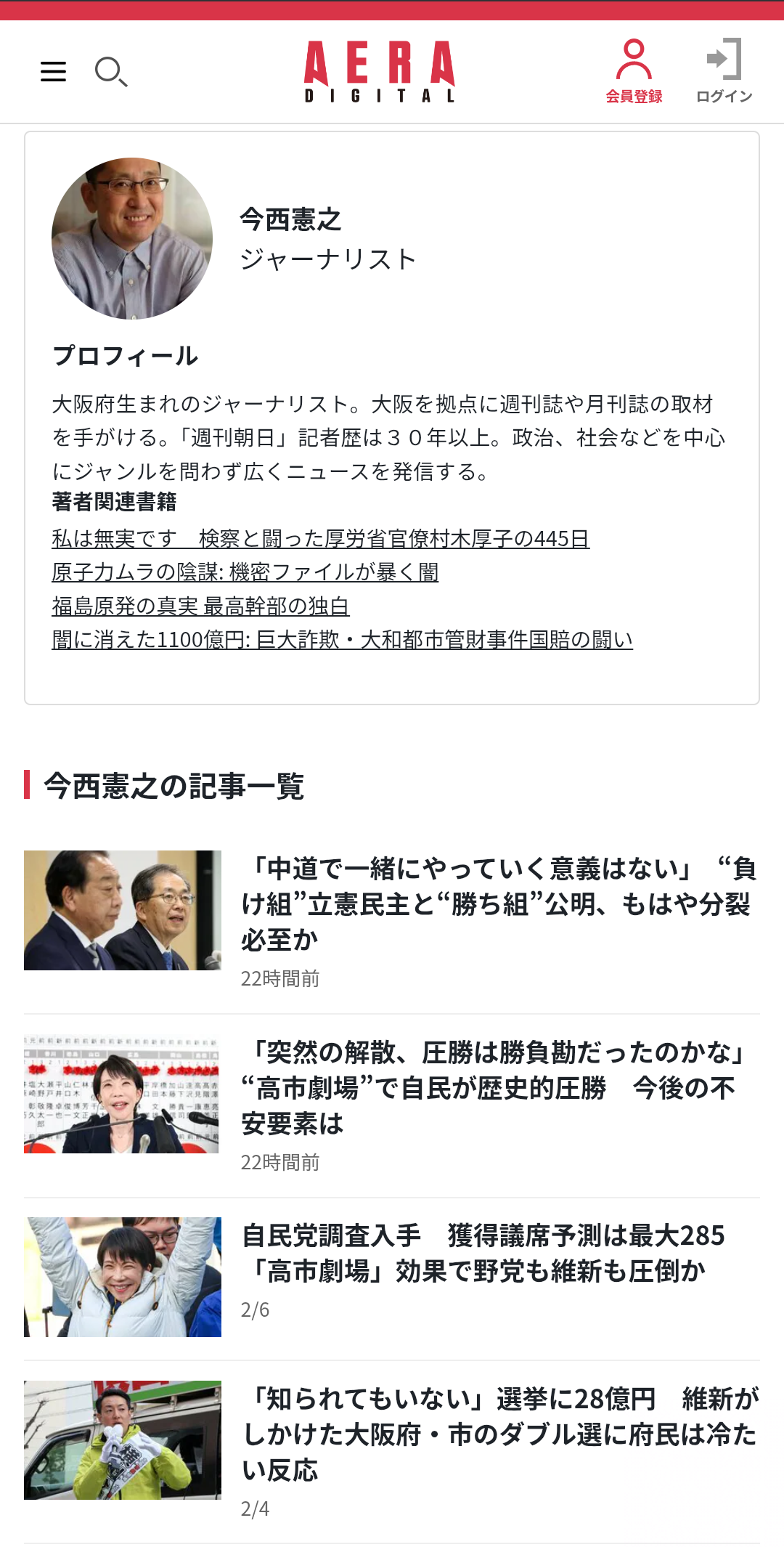784x1547 pixels.
Task: Open the hamburger menu
Action: click(53, 71)
